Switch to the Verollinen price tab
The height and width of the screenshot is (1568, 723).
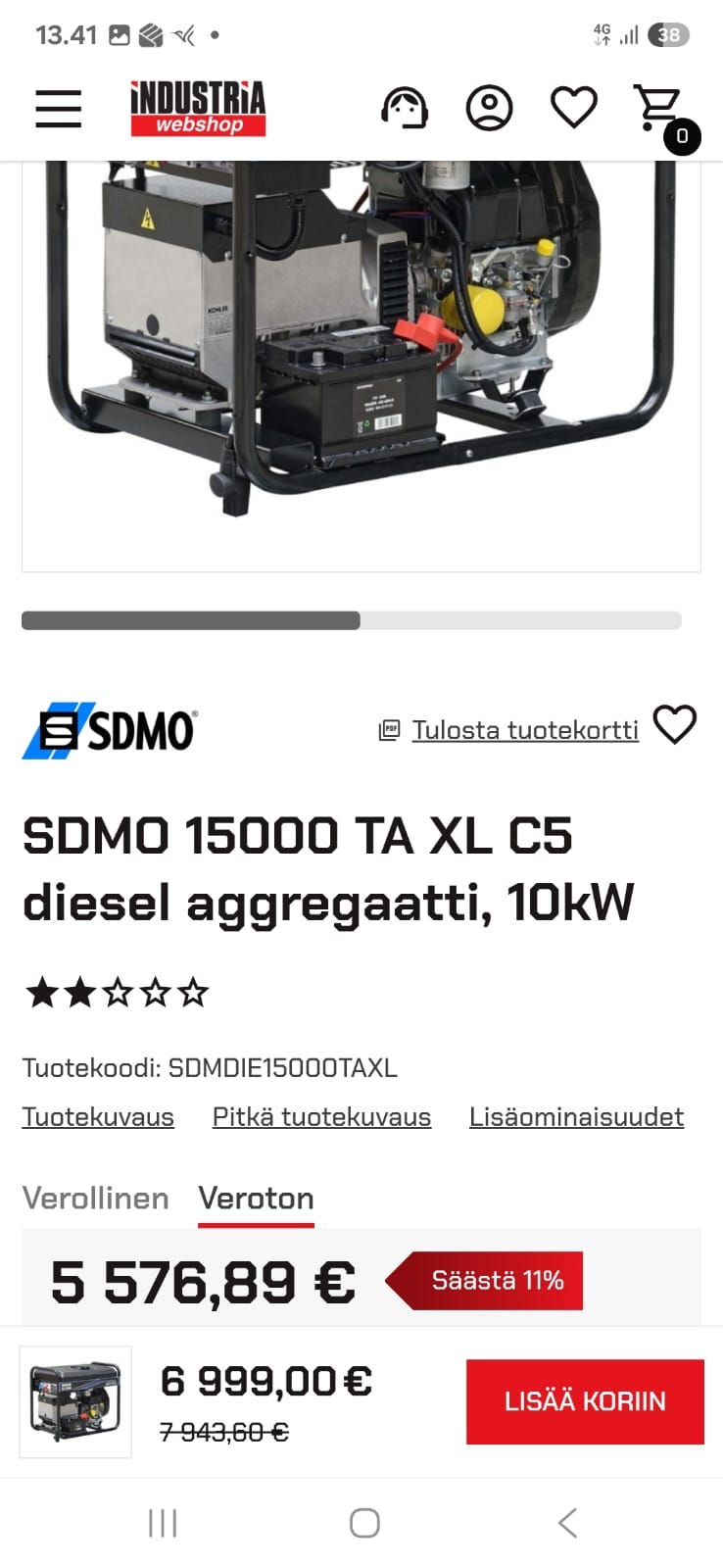point(95,1199)
